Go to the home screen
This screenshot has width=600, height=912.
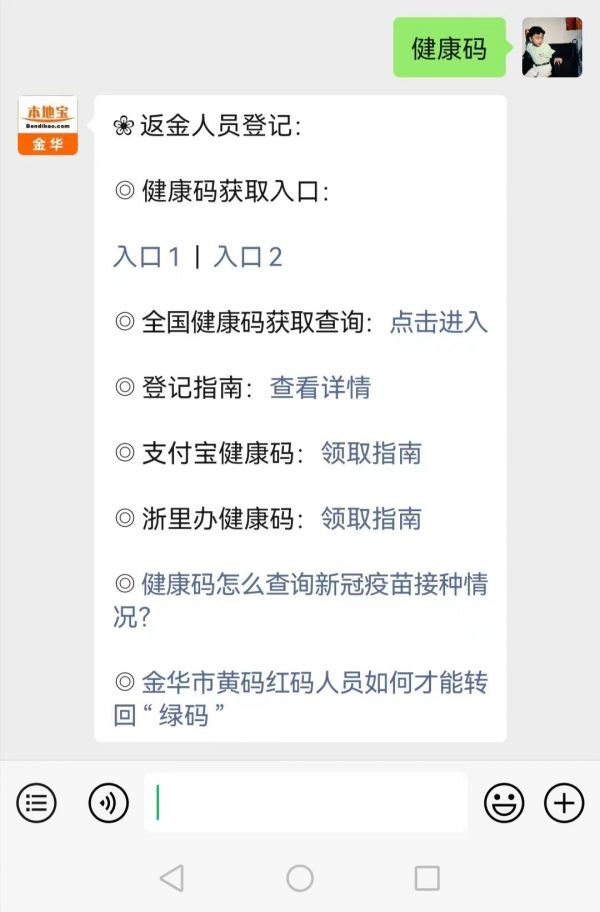pyautogui.click(x=300, y=878)
